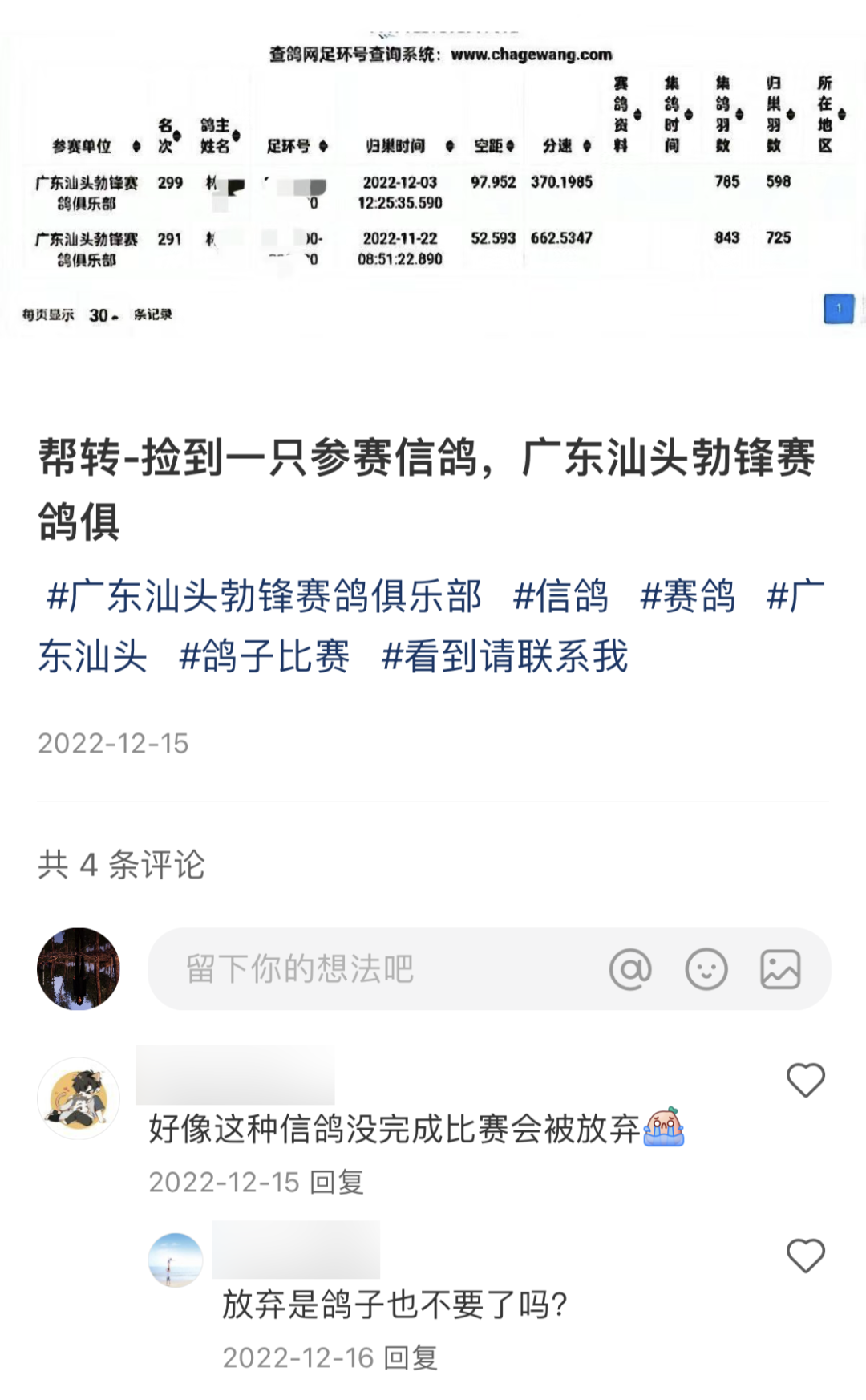866x1400 pixels.
Task: Open the #鸽子比赛 hashtag
Action: tap(265, 657)
